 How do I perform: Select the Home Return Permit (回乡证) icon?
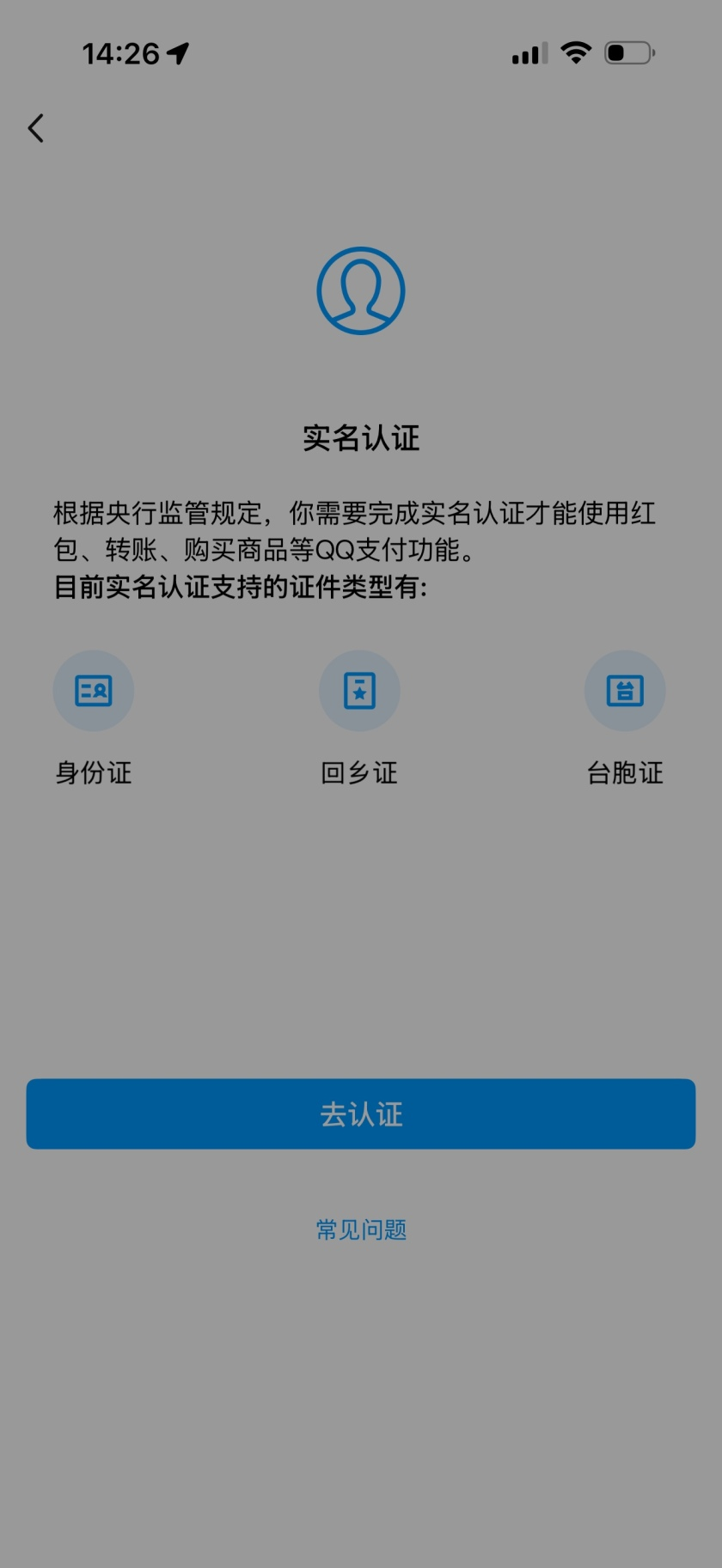tap(359, 690)
